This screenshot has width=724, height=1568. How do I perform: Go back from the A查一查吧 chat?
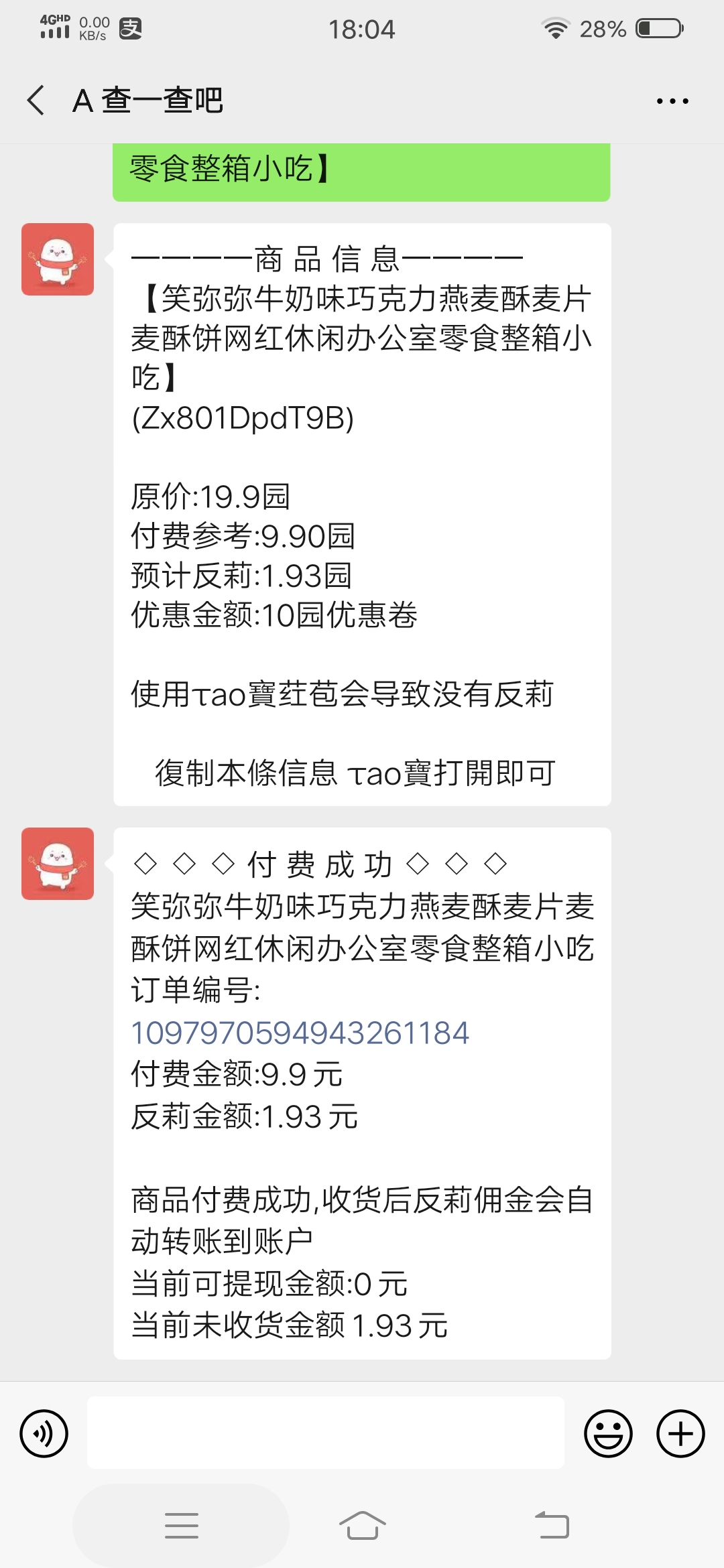pos(36,101)
